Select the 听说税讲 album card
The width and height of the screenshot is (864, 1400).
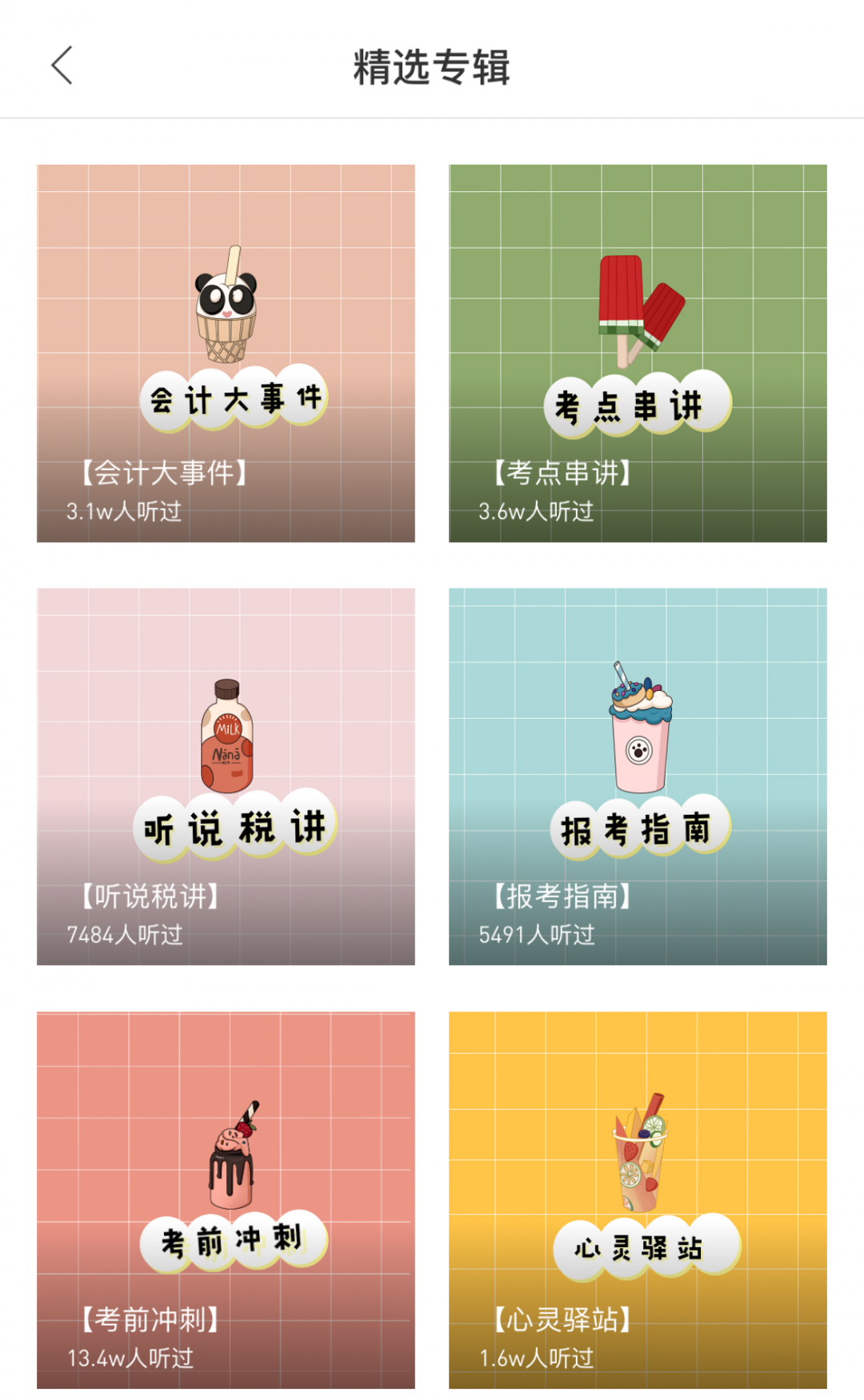point(226,776)
